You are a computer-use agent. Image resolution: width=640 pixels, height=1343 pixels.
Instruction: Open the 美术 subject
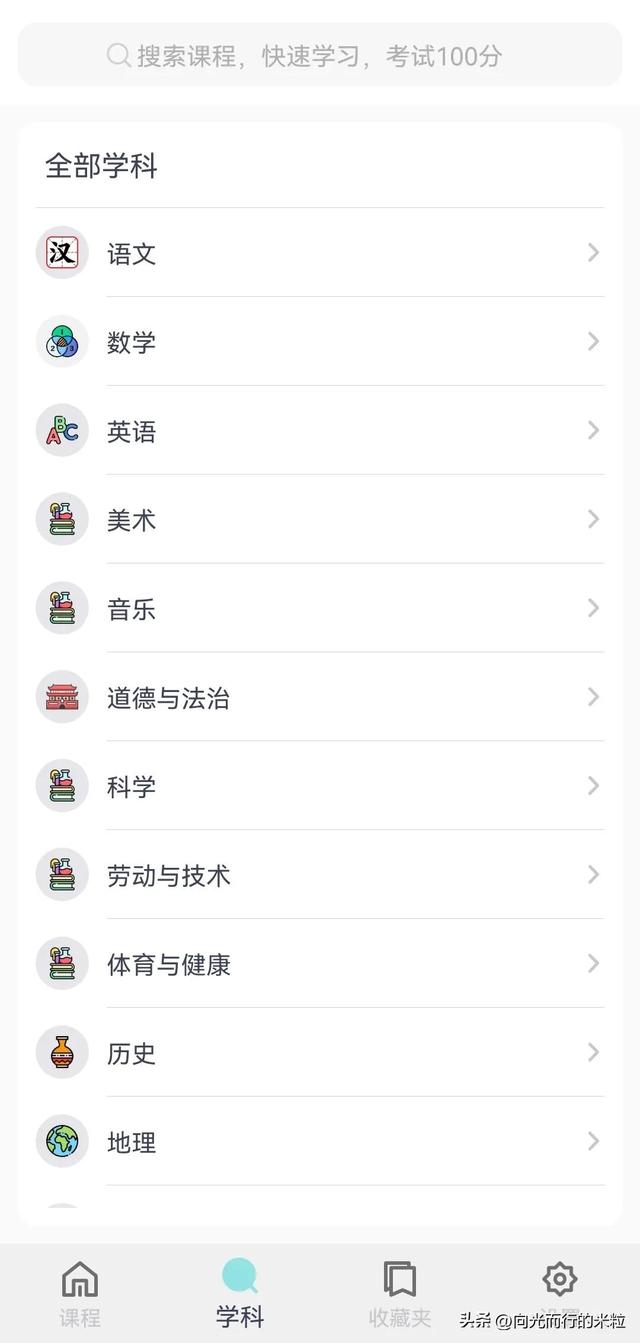[x=320, y=520]
